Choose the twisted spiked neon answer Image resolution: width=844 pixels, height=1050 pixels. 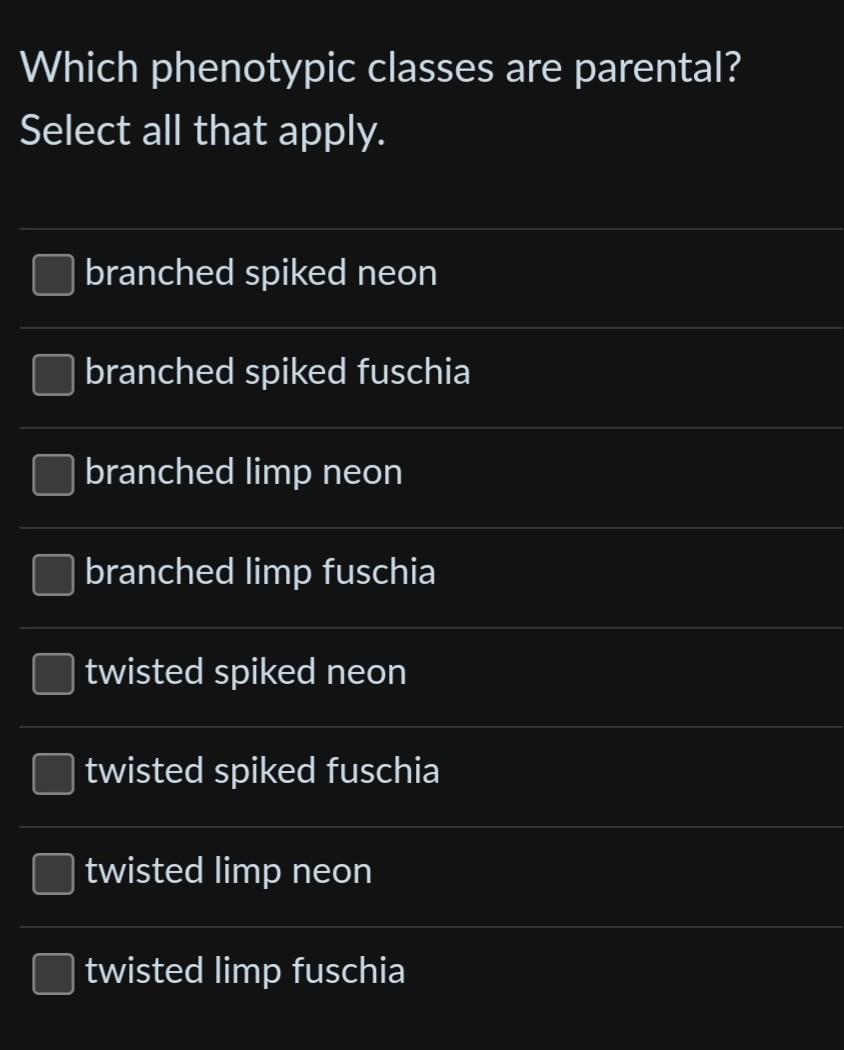(53, 673)
